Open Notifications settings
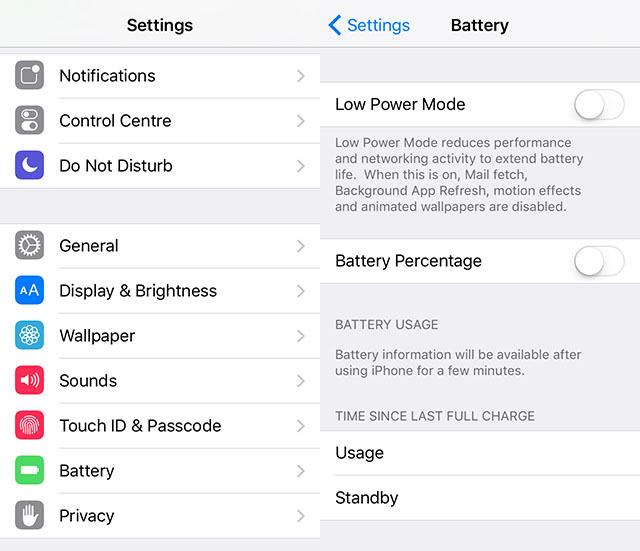Image resolution: width=640 pixels, height=551 pixels. click(x=160, y=76)
